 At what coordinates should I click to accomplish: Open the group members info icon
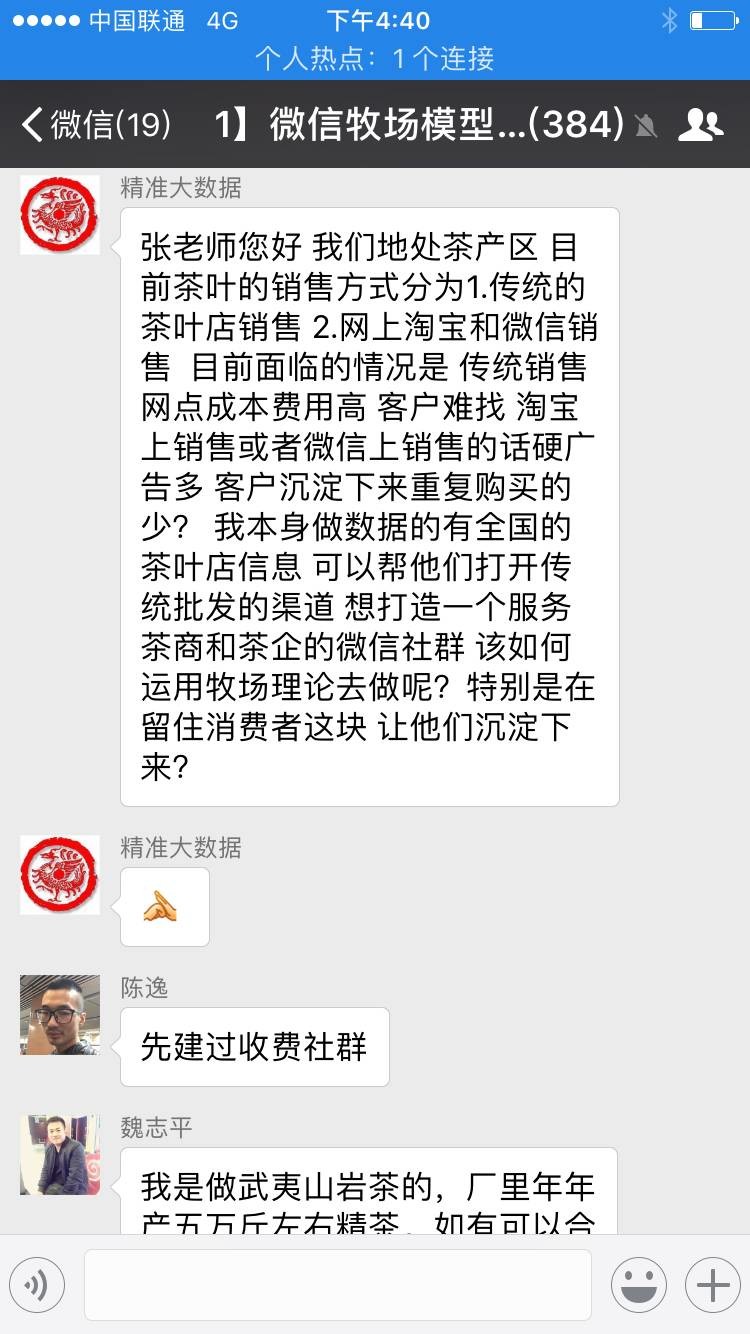pyautogui.click(x=700, y=125)
